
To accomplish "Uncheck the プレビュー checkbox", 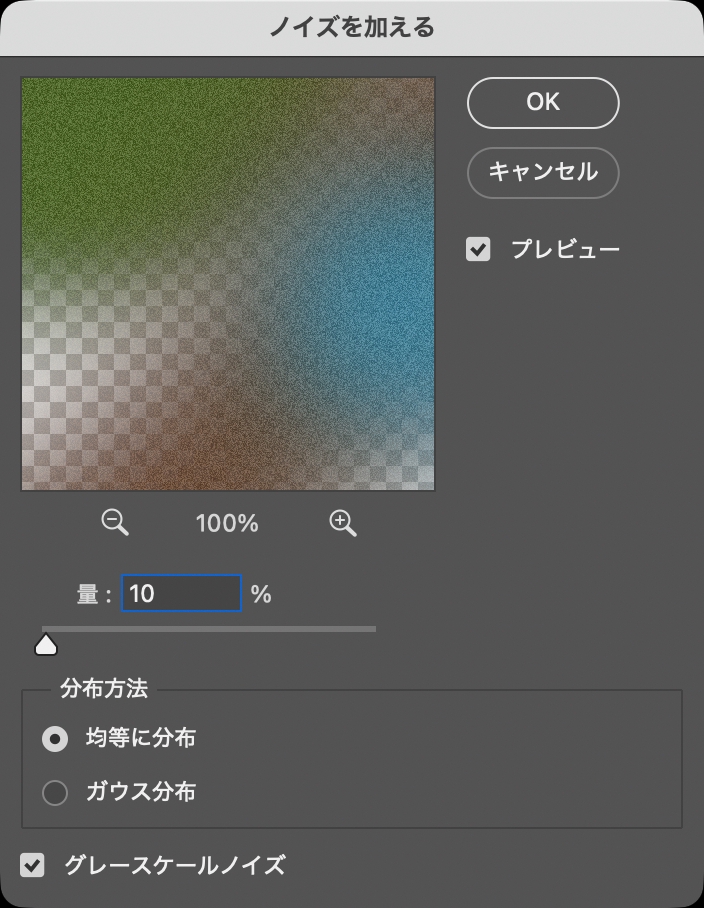I will pos(479,250).
